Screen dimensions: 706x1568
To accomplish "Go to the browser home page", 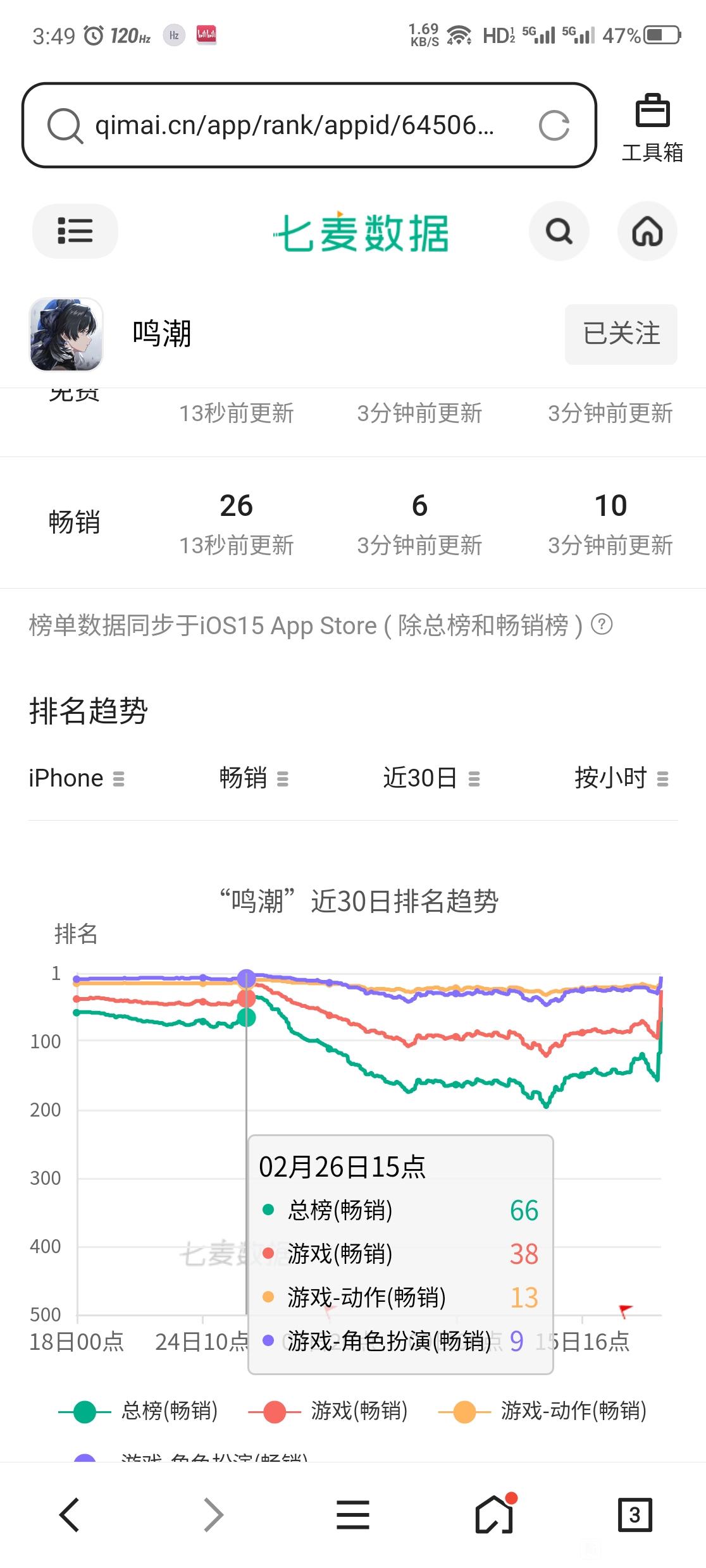I will [x=494, y=1515].
